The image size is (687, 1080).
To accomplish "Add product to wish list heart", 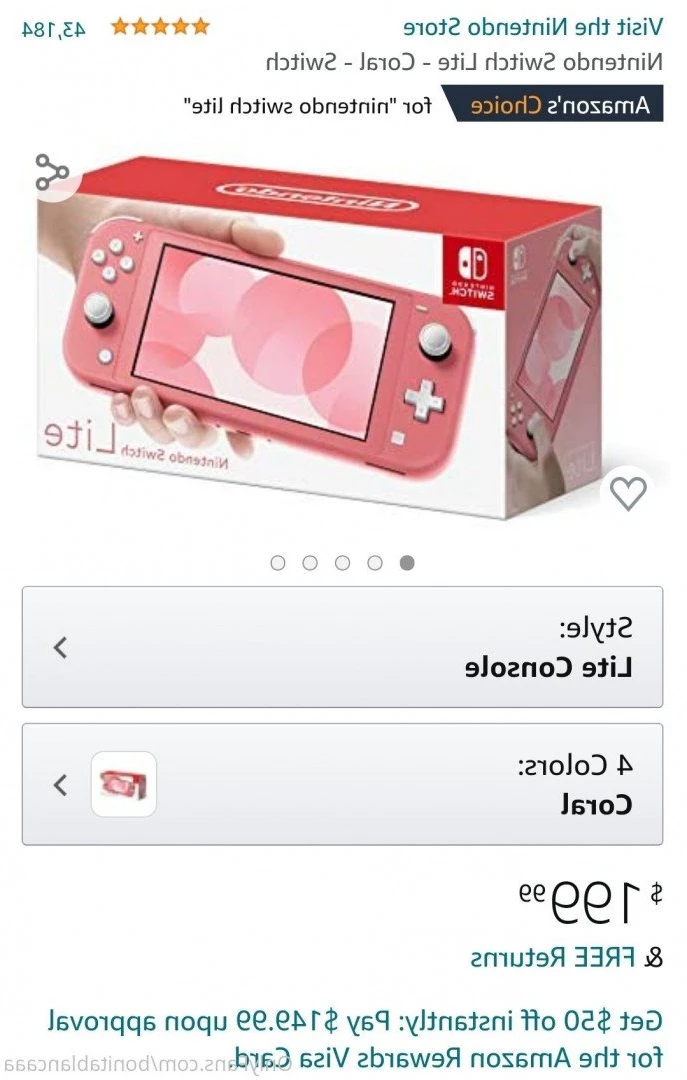I will [x=628, y=493].
